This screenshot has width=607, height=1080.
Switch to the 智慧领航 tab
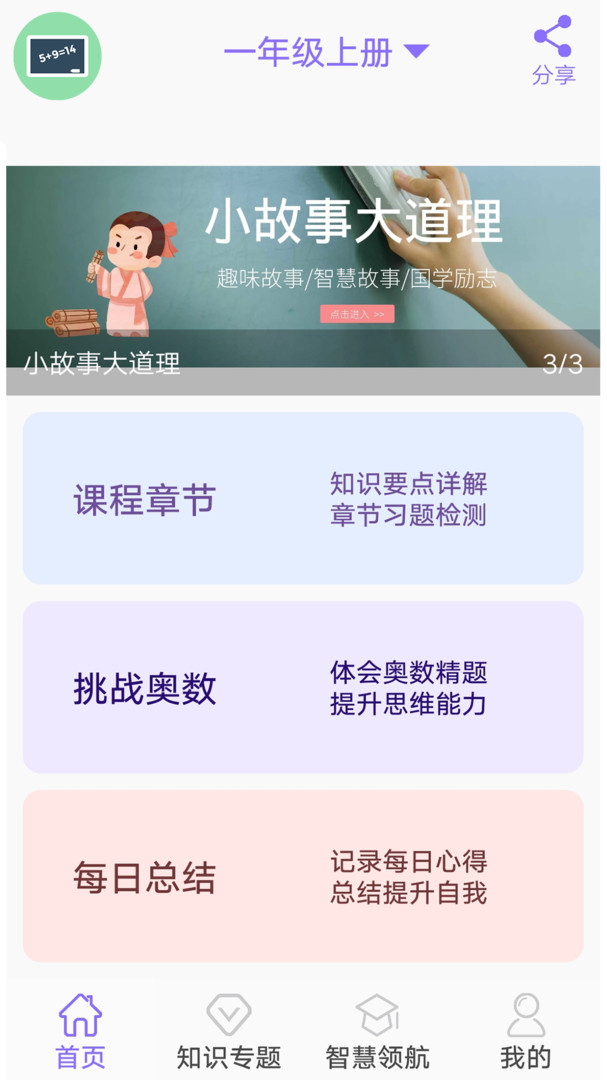pos(377,1031)
